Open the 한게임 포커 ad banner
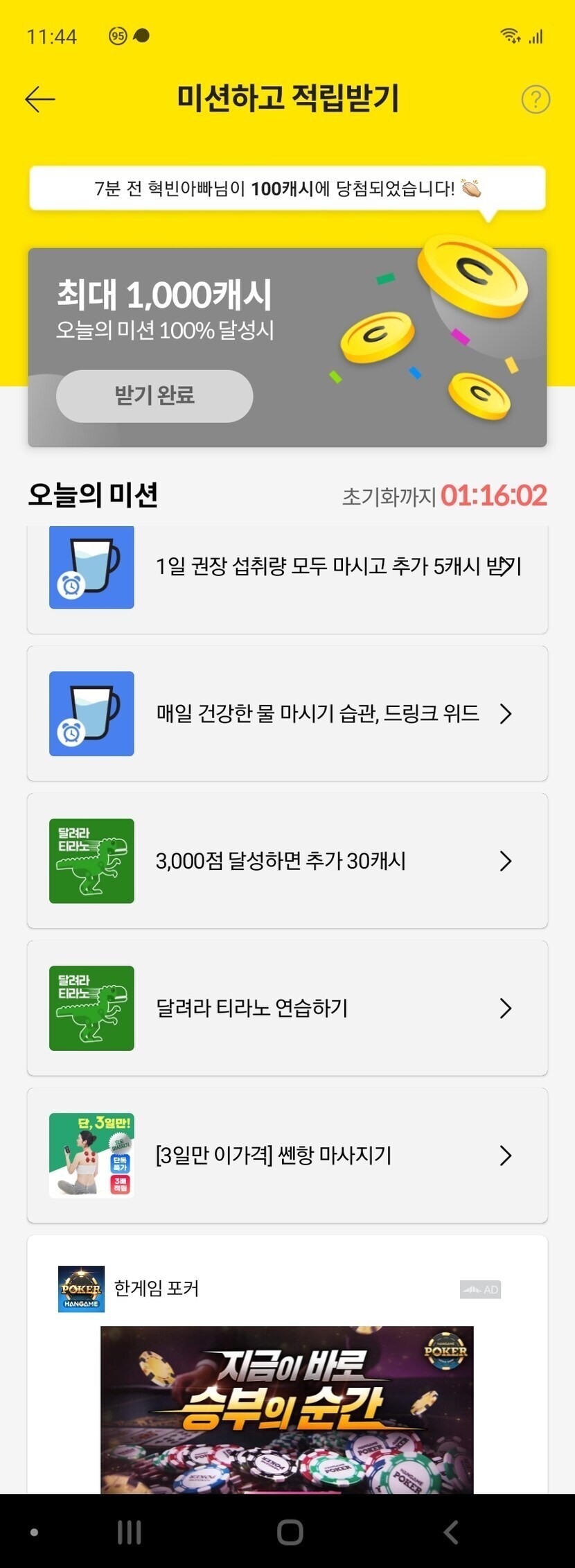 coord(287,1410)
